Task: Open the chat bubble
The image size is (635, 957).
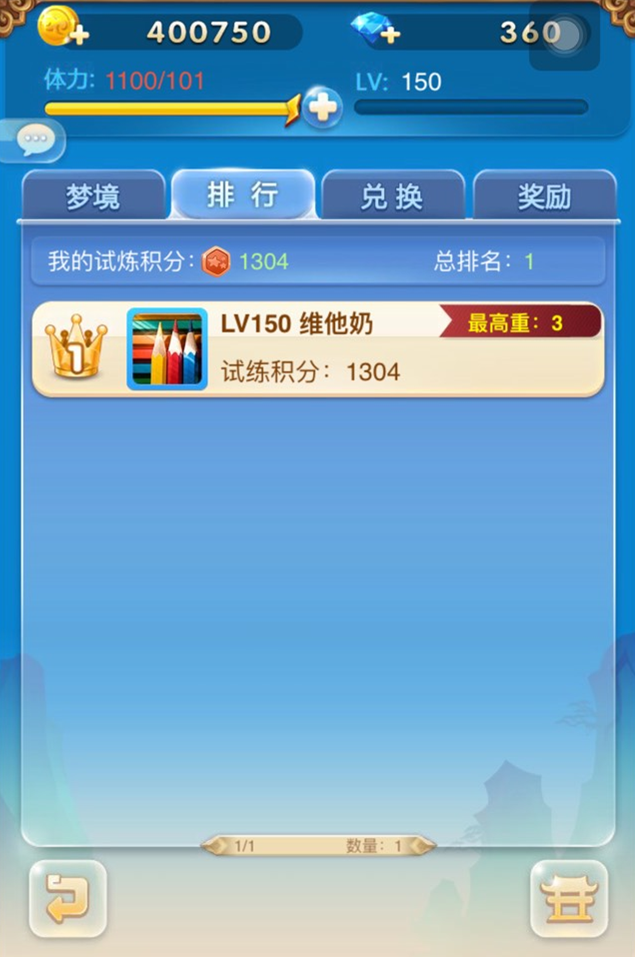Action: point(36,141)
